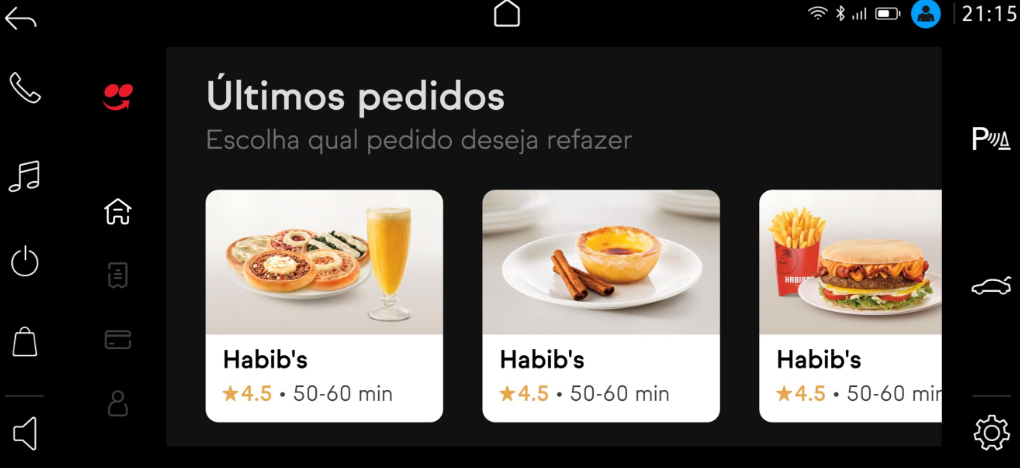Viewport: 1020px width, 468px height.
Task: Reorder Habib's esfihas with orange juice
Action: [x=324, y=305]
